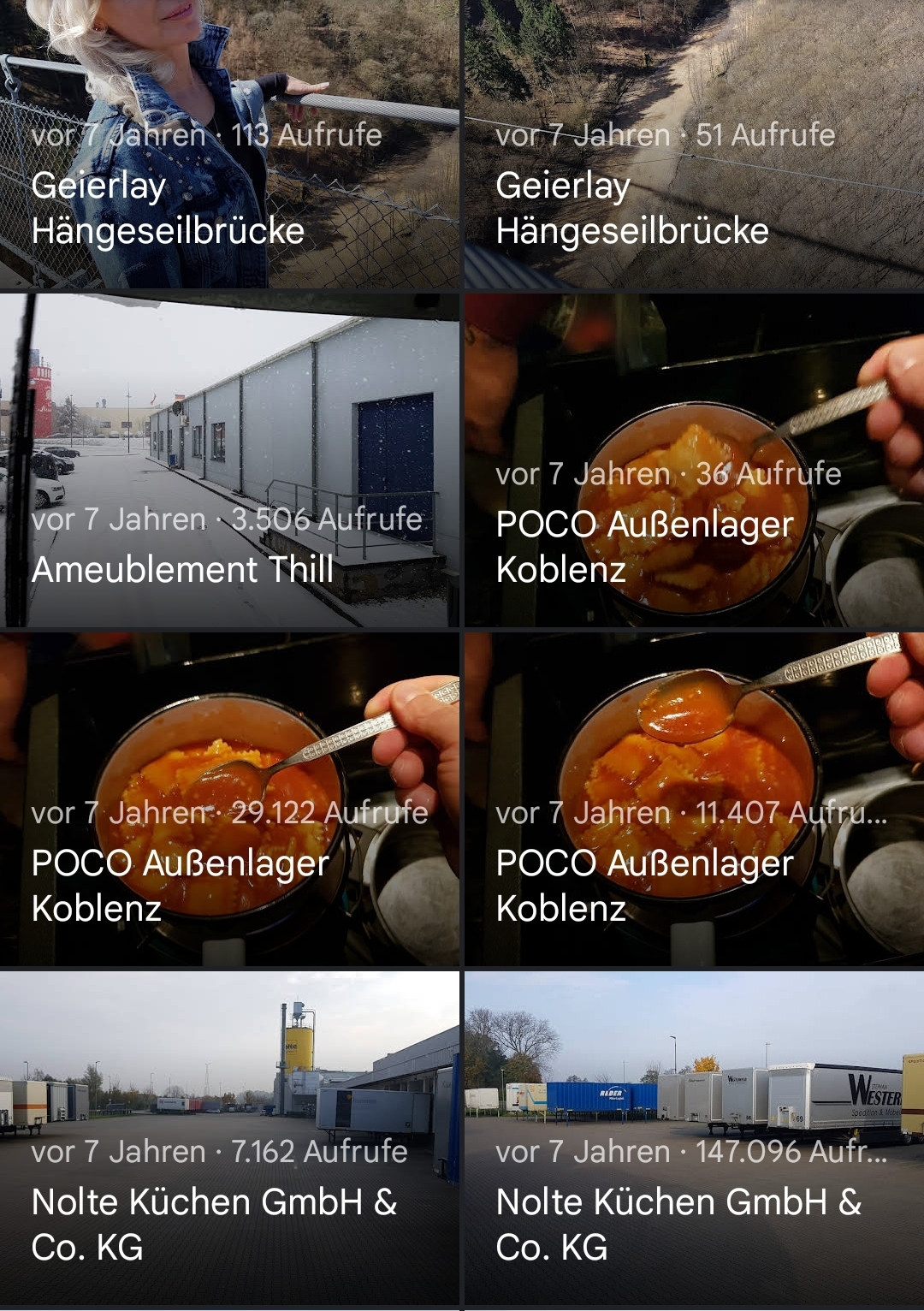Open Nolte Küchen photo with 7.162 Aufrufe
Image resolution: width=924 pixels, height=1311 pixels.
[x=229, y=1136]
